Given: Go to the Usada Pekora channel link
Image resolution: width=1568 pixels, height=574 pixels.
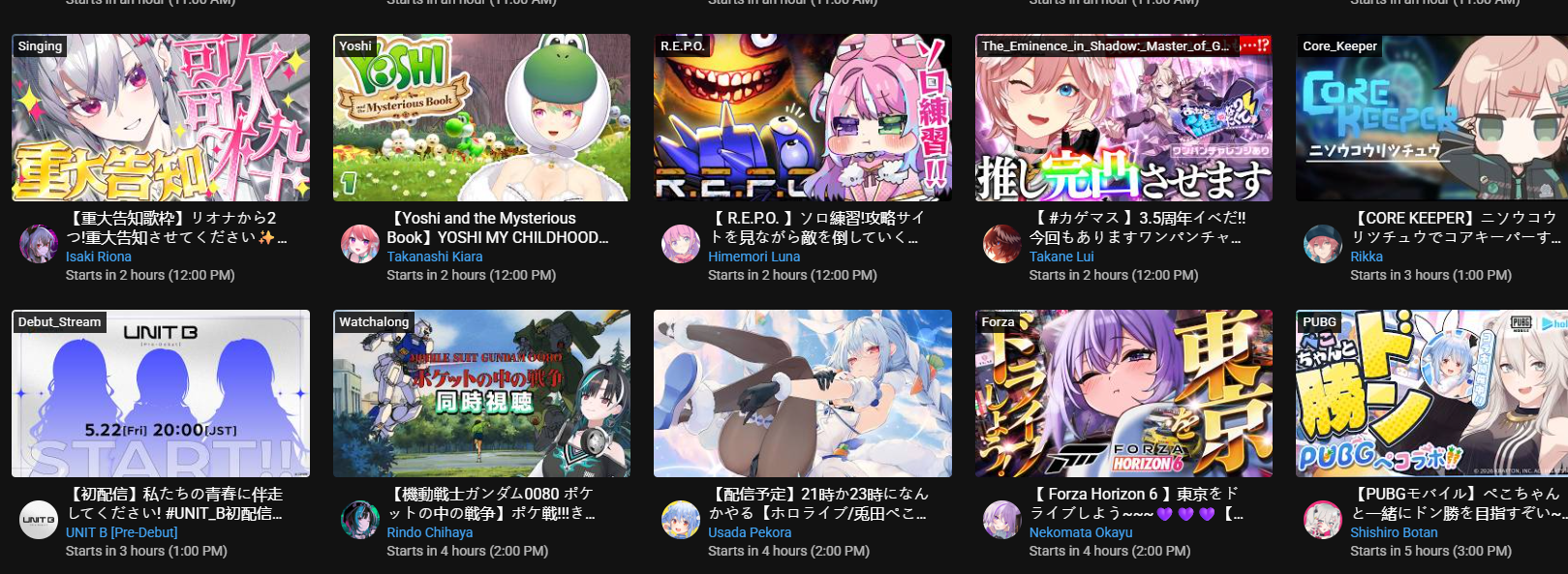Looking at the screenshot, I should [x=750, y=532].
